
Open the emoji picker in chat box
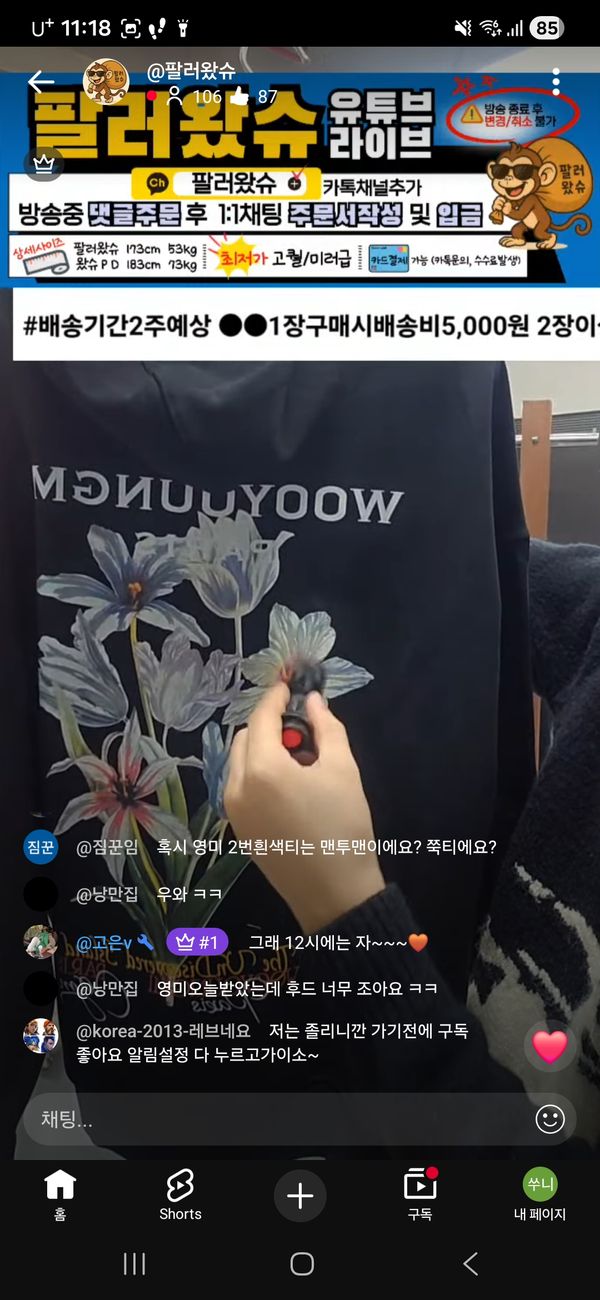(550, 1119)
